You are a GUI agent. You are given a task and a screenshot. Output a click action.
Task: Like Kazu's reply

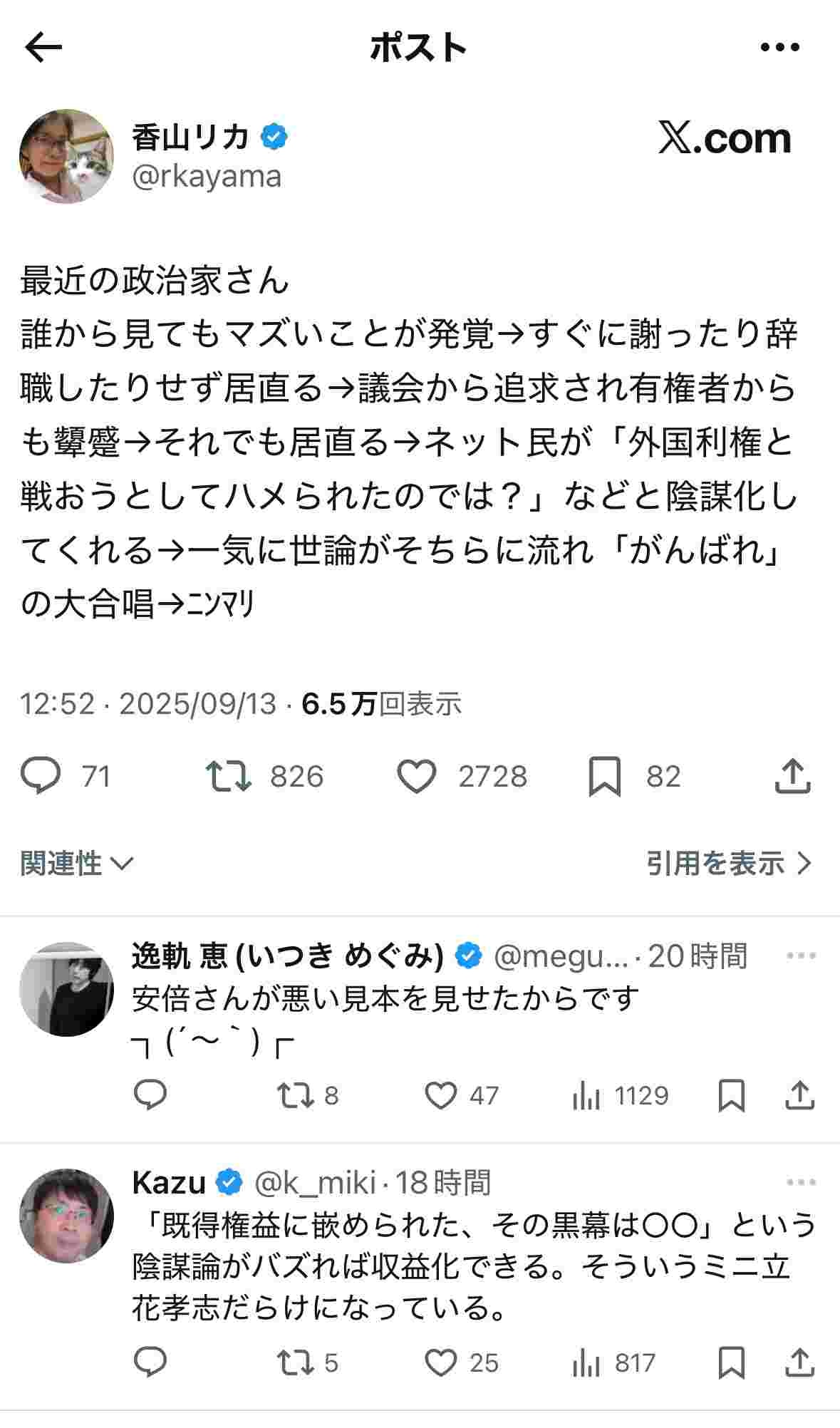click(440, 1363)
